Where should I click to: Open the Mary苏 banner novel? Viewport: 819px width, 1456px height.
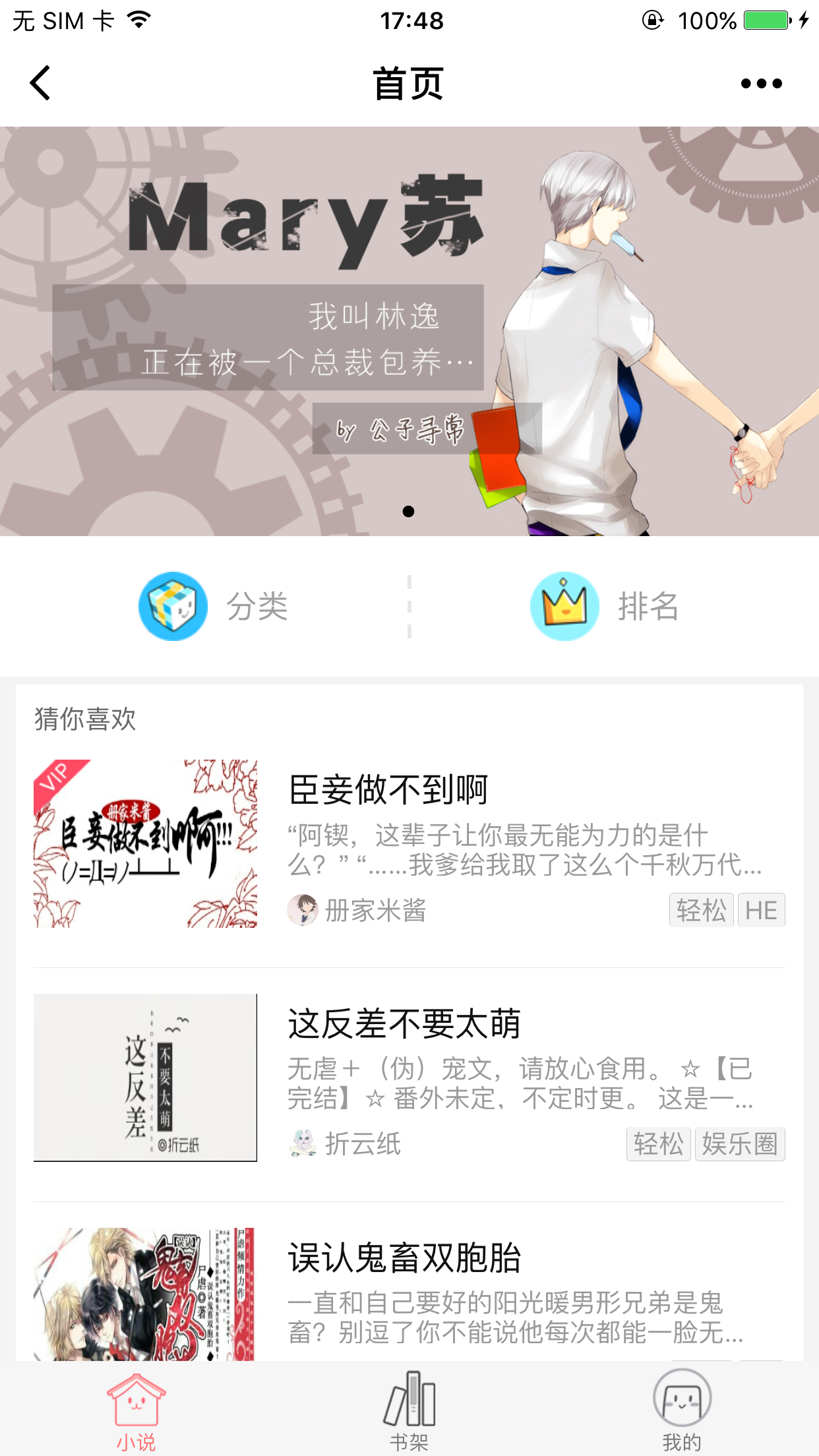click(409, 330)
